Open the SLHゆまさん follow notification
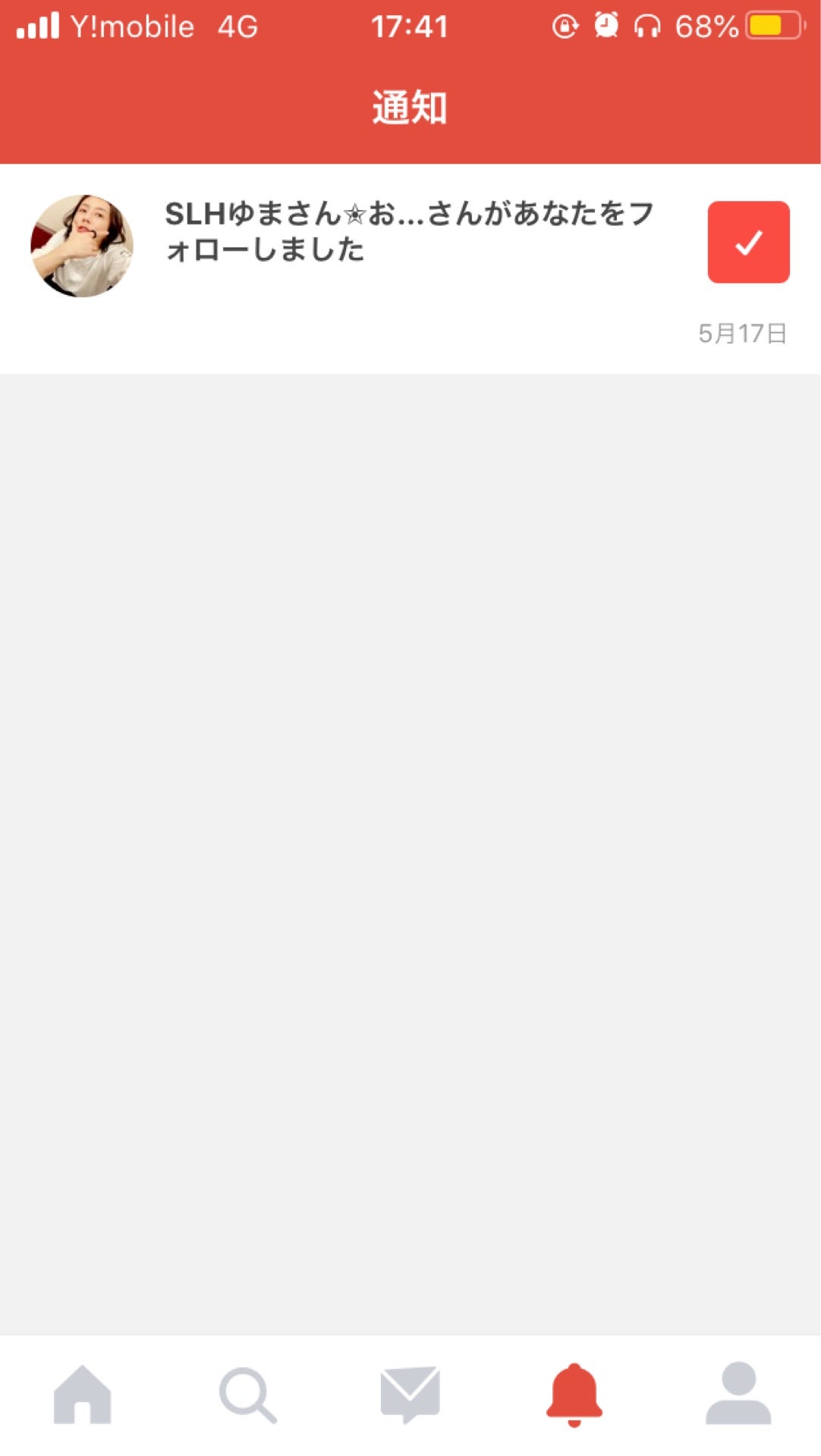This screenshot has width=821, height=1456. pos(410,231)
